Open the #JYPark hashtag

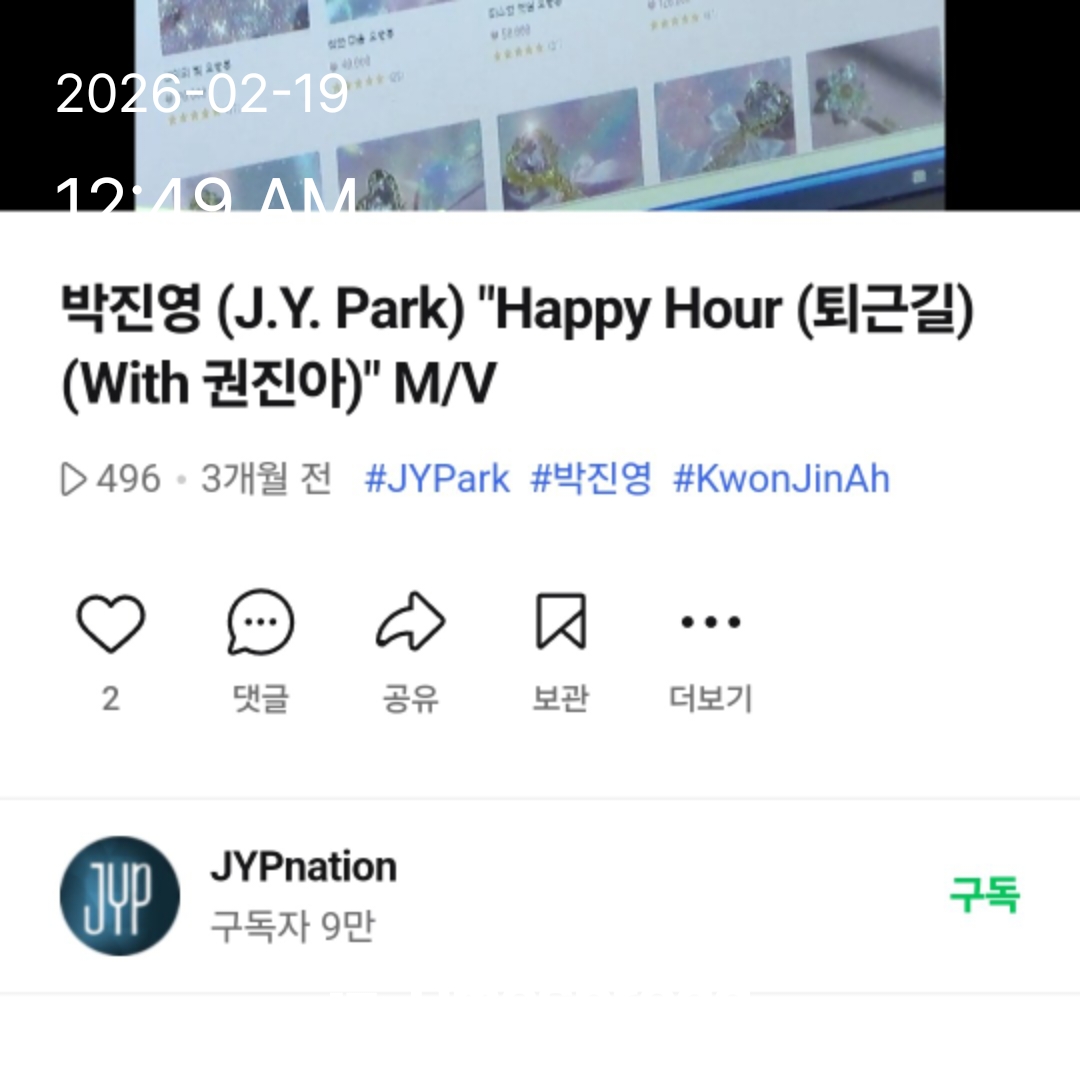pos(437,479)
